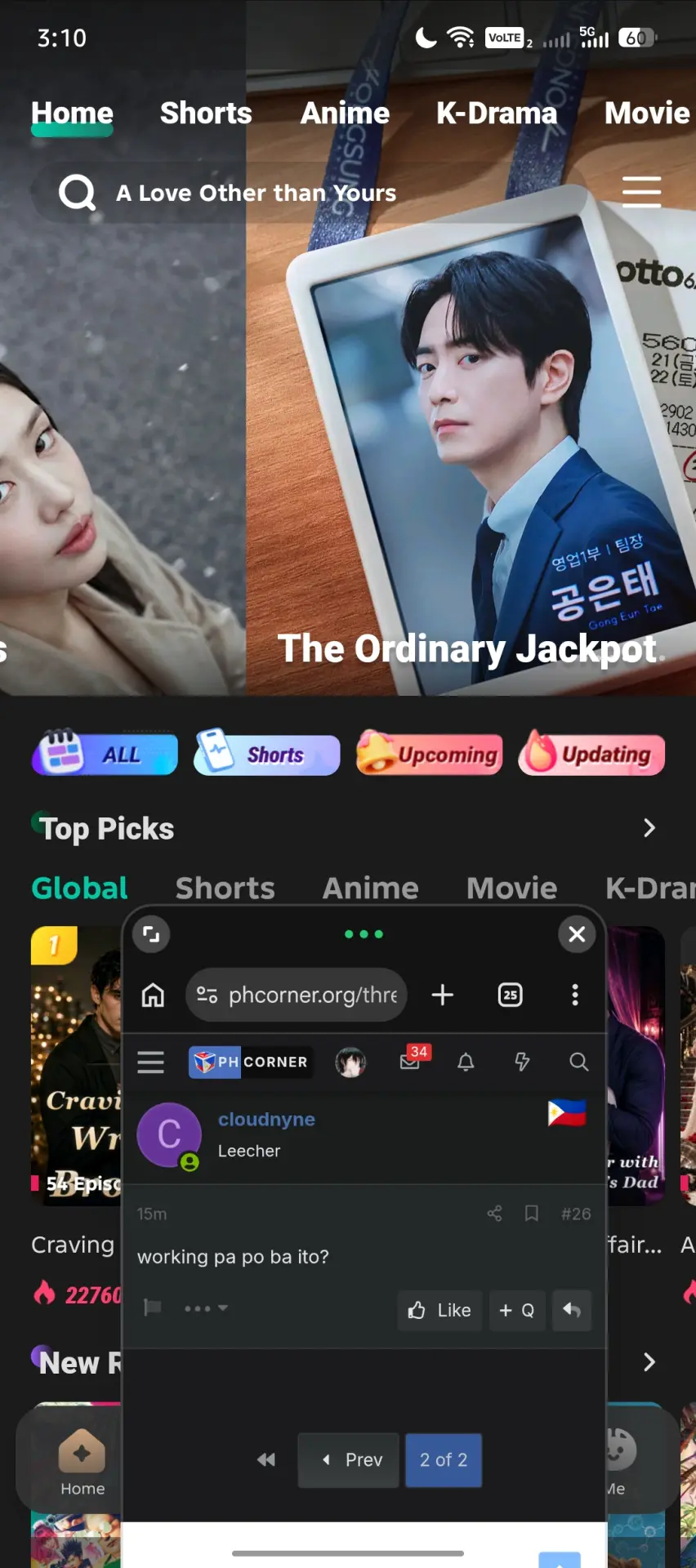Open the forum notifications bell
Image resolution: width=696 pixels, height=1568 pixels.
466,1062
